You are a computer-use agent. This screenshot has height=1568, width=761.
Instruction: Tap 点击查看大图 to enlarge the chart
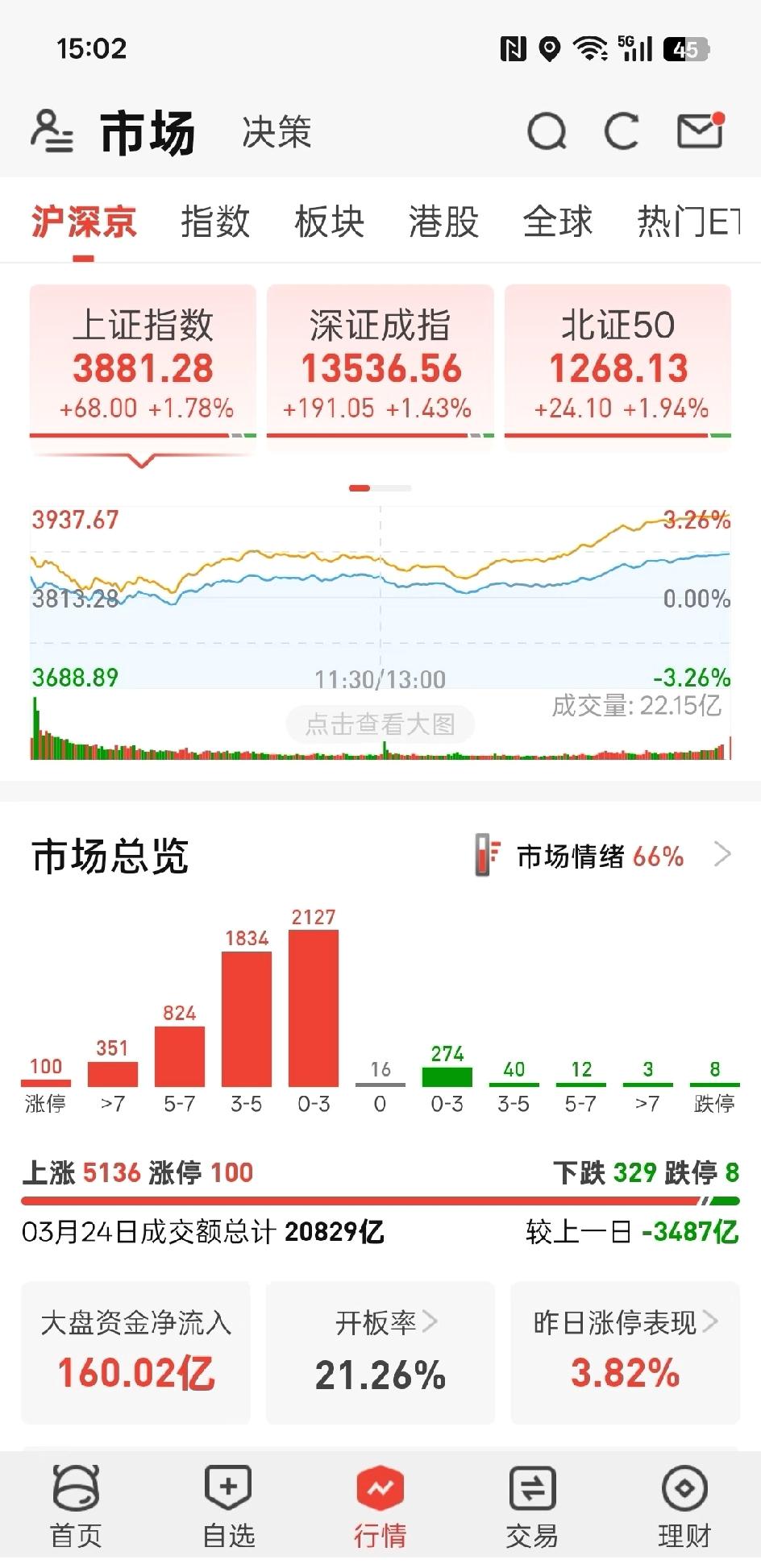tap(380, 724)
